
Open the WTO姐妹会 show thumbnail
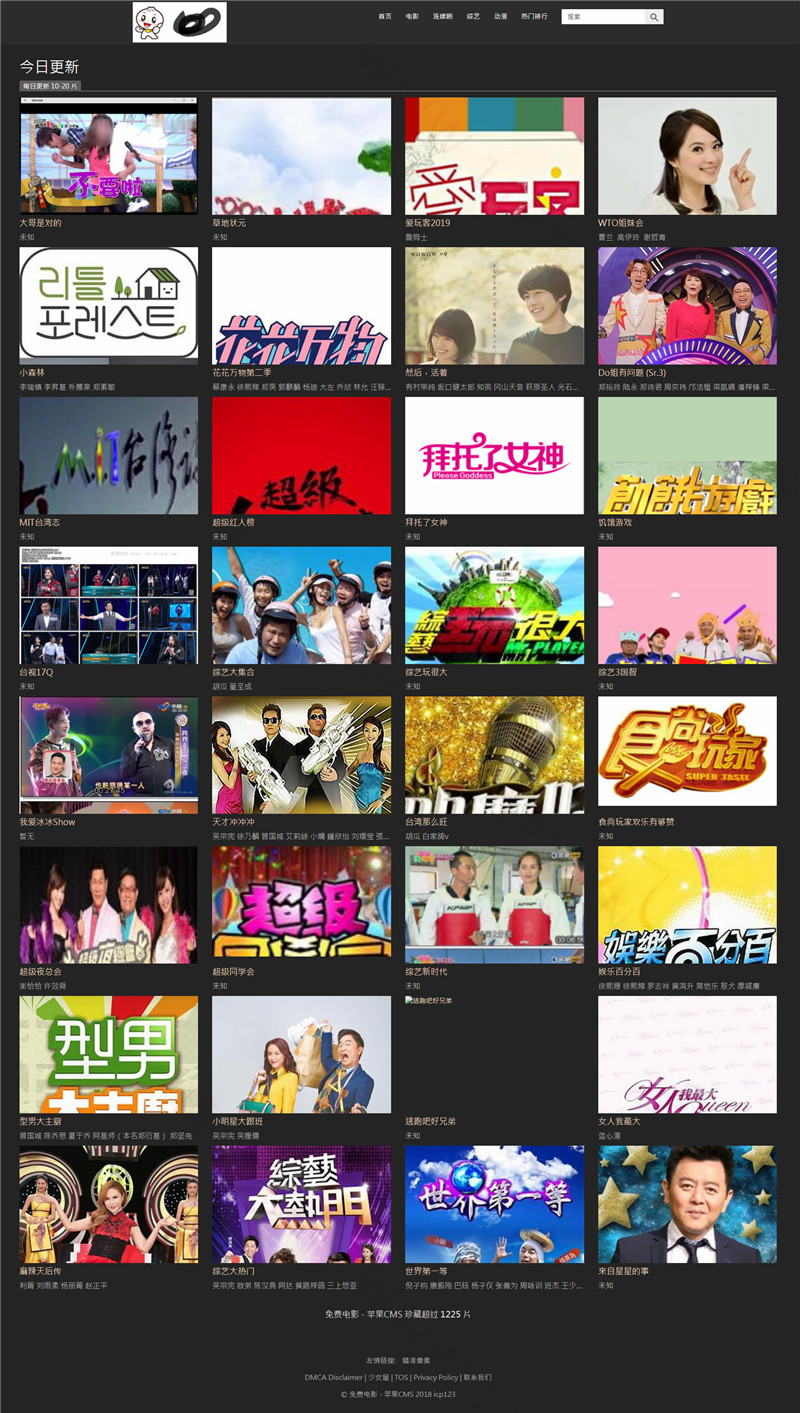[686, 155]
